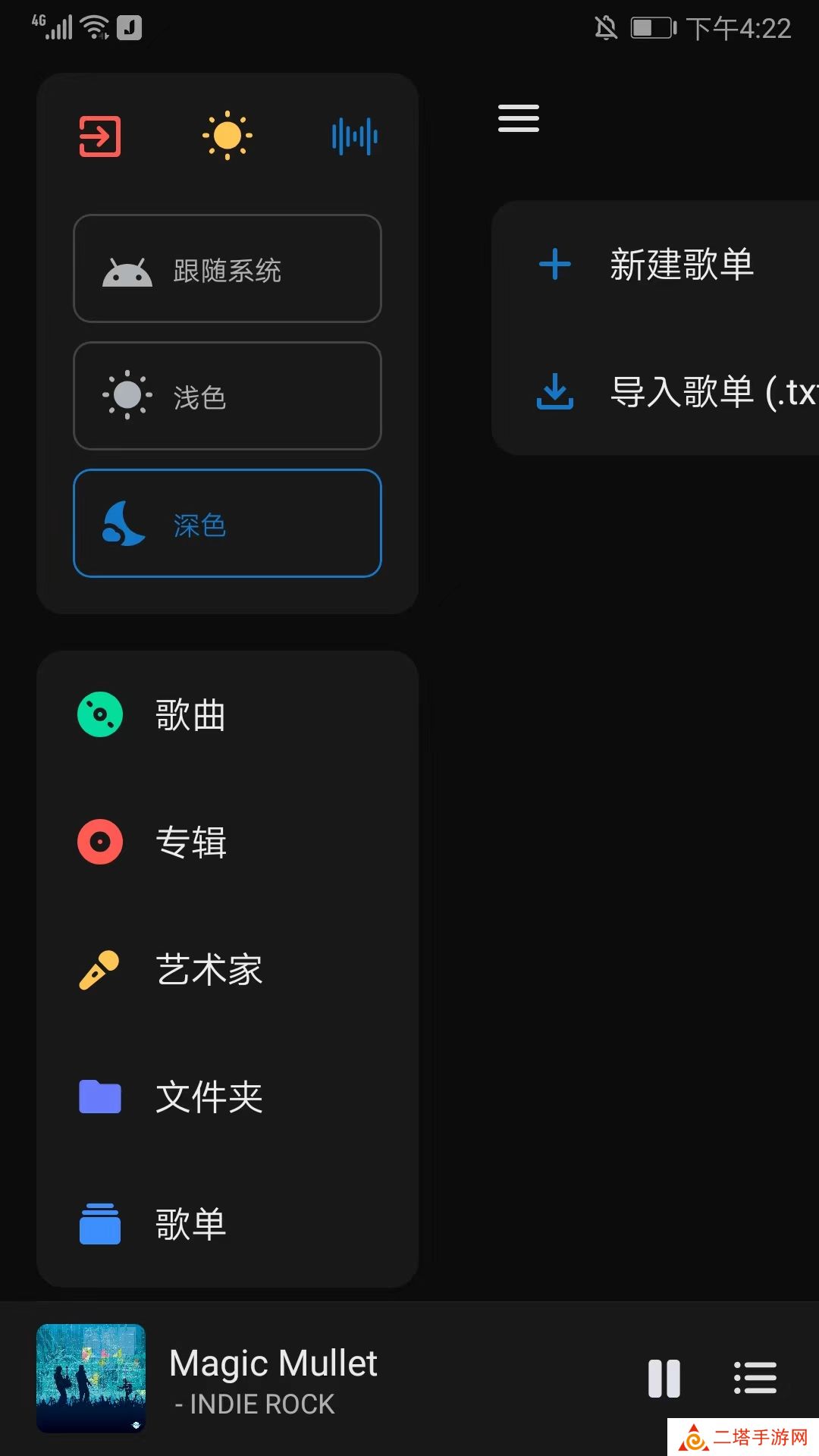The height and width of the screenshot is (1456, 819).
Task: Tap 导入歌单 to import playlist
Action: pos(682,391)
